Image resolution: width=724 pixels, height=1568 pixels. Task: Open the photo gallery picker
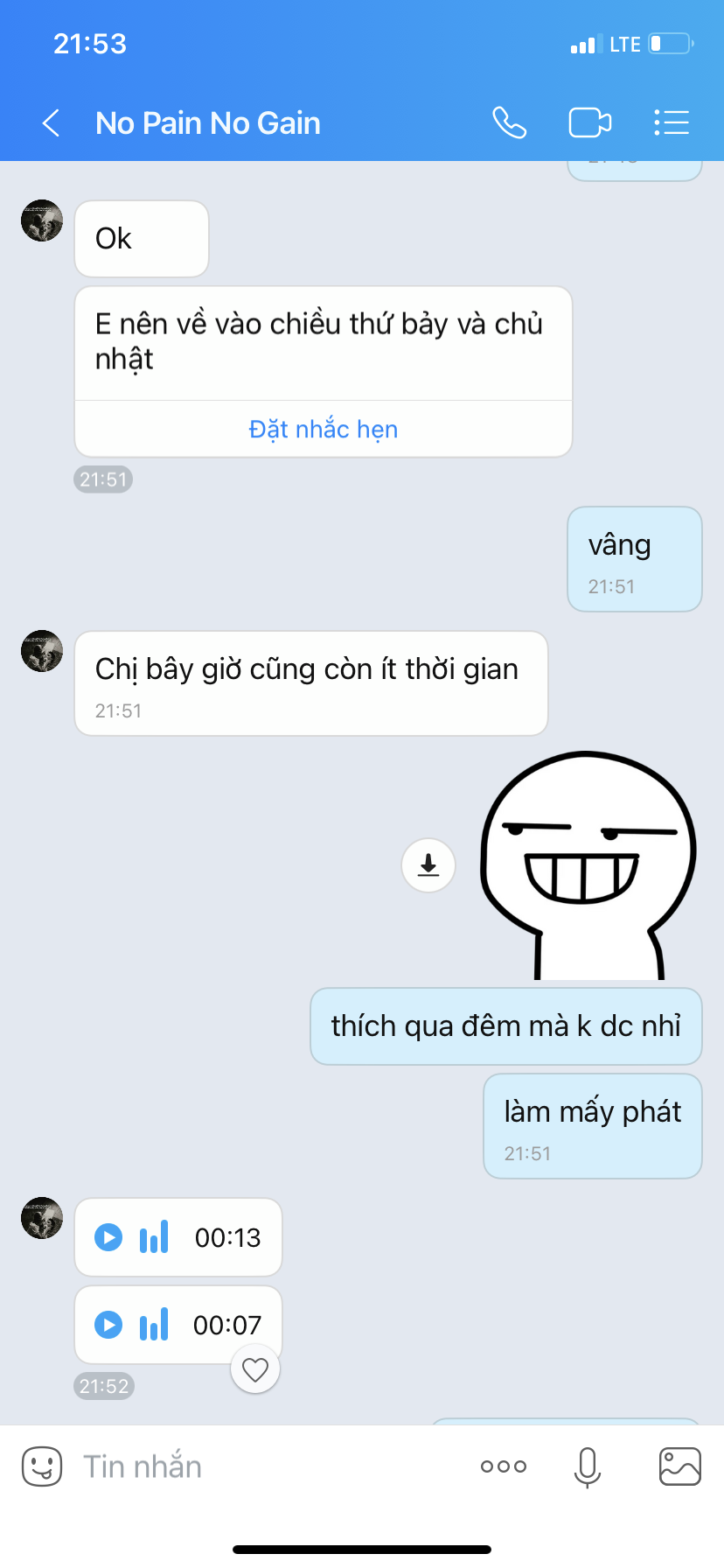pos(680,1466)
